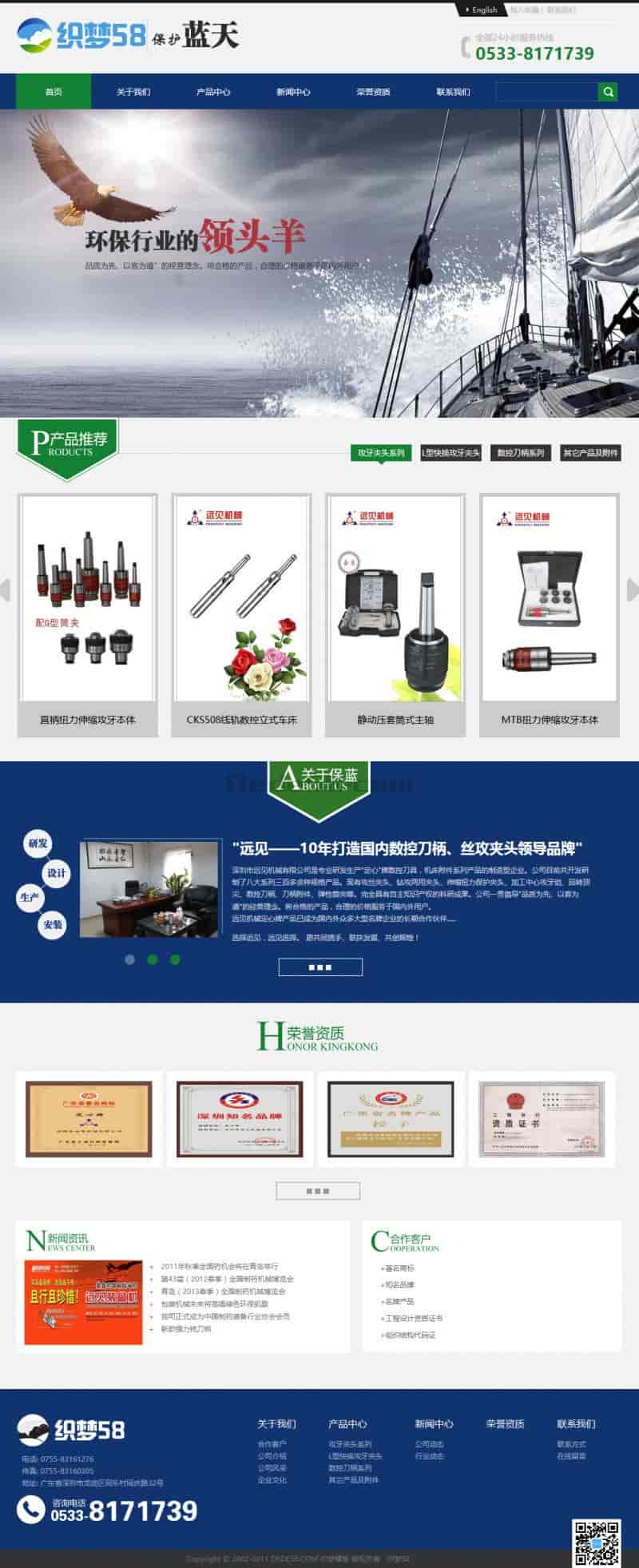Select the L型快换攻牙夹头 product tab
Viewport: 639px width, 1568px height.
(450, 453)
